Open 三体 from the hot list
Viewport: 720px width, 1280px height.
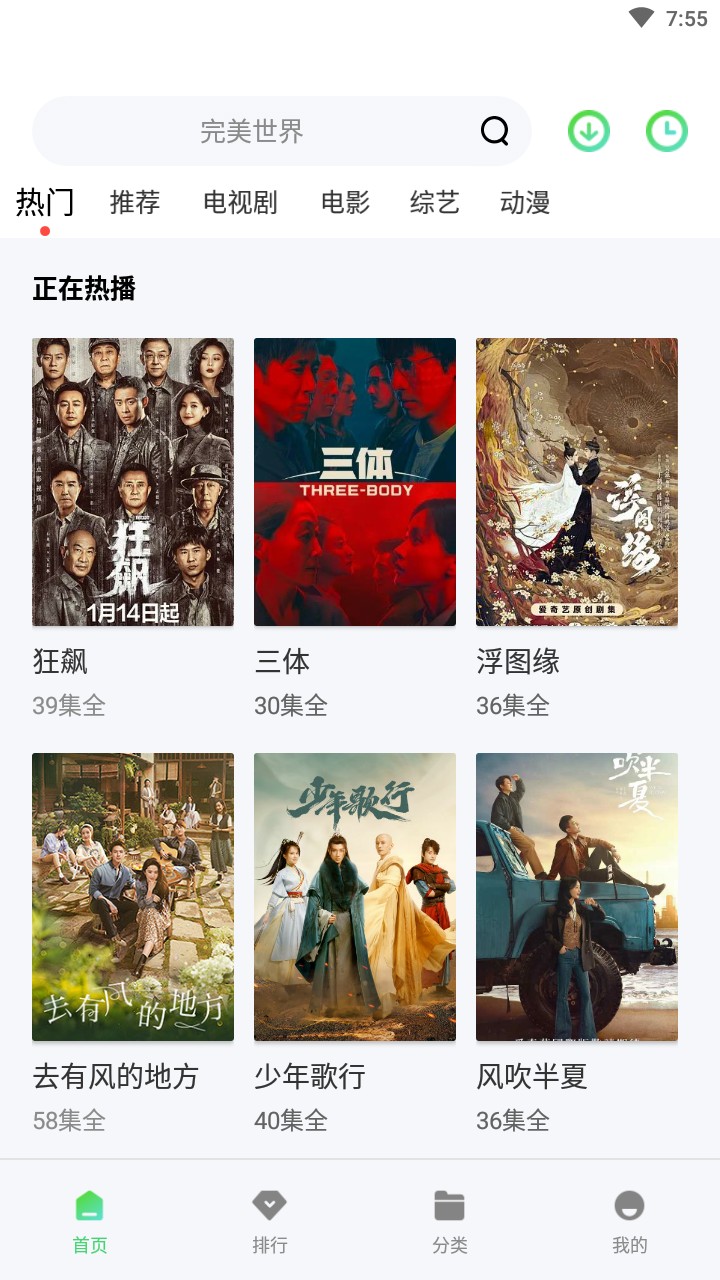355,481
